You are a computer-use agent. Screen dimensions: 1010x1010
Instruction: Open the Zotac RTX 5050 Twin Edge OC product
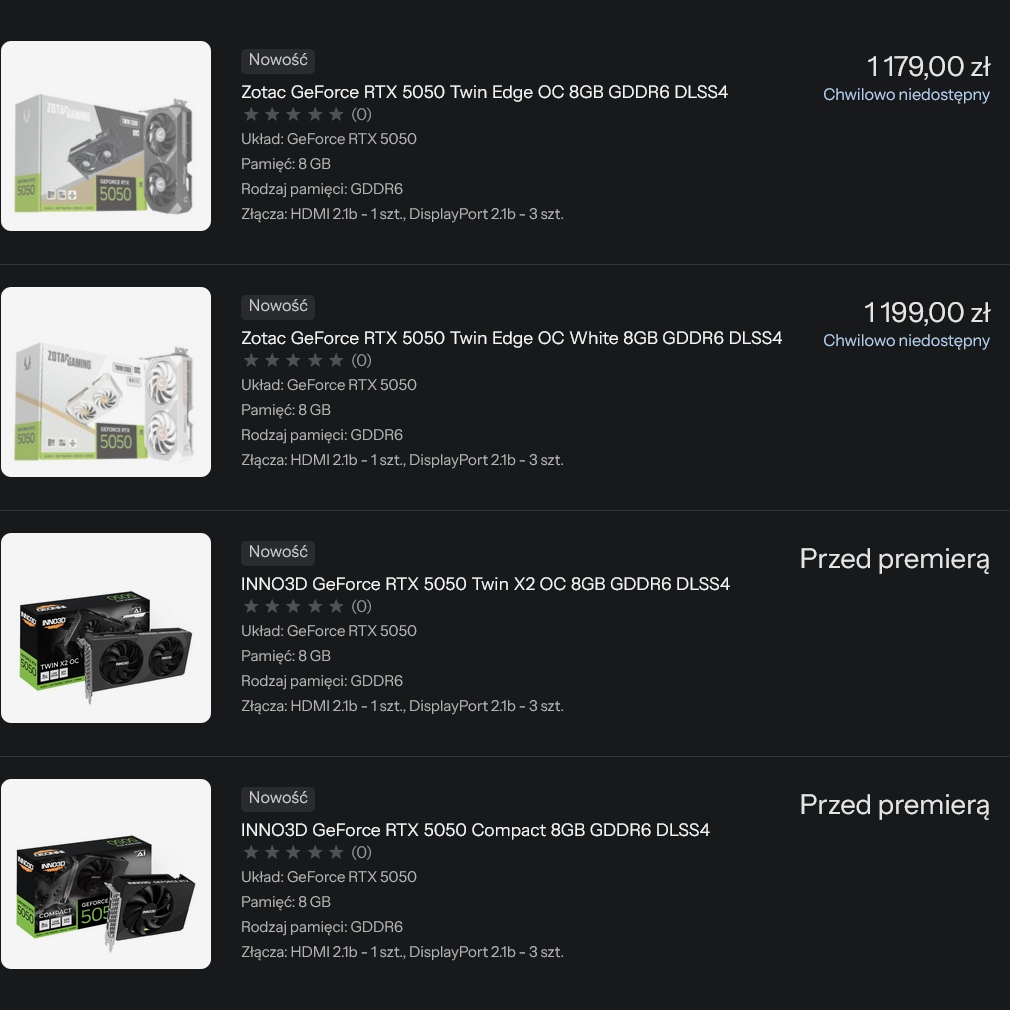point(484,92)
